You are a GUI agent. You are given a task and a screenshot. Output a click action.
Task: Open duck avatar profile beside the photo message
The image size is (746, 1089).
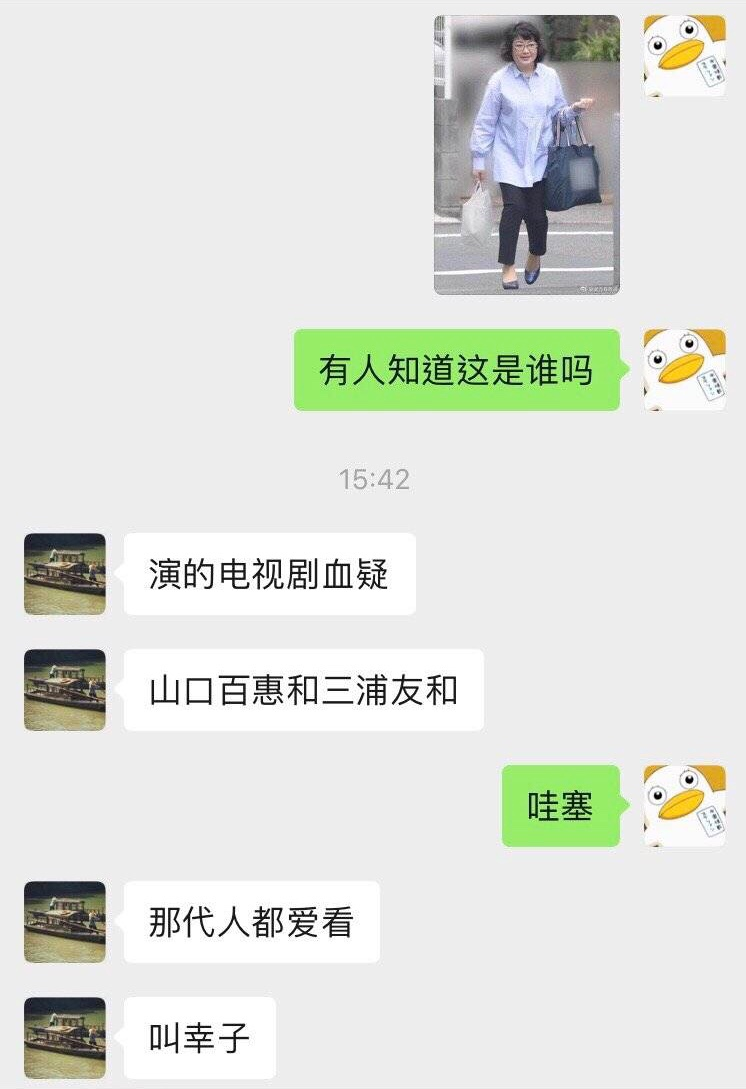684,56
